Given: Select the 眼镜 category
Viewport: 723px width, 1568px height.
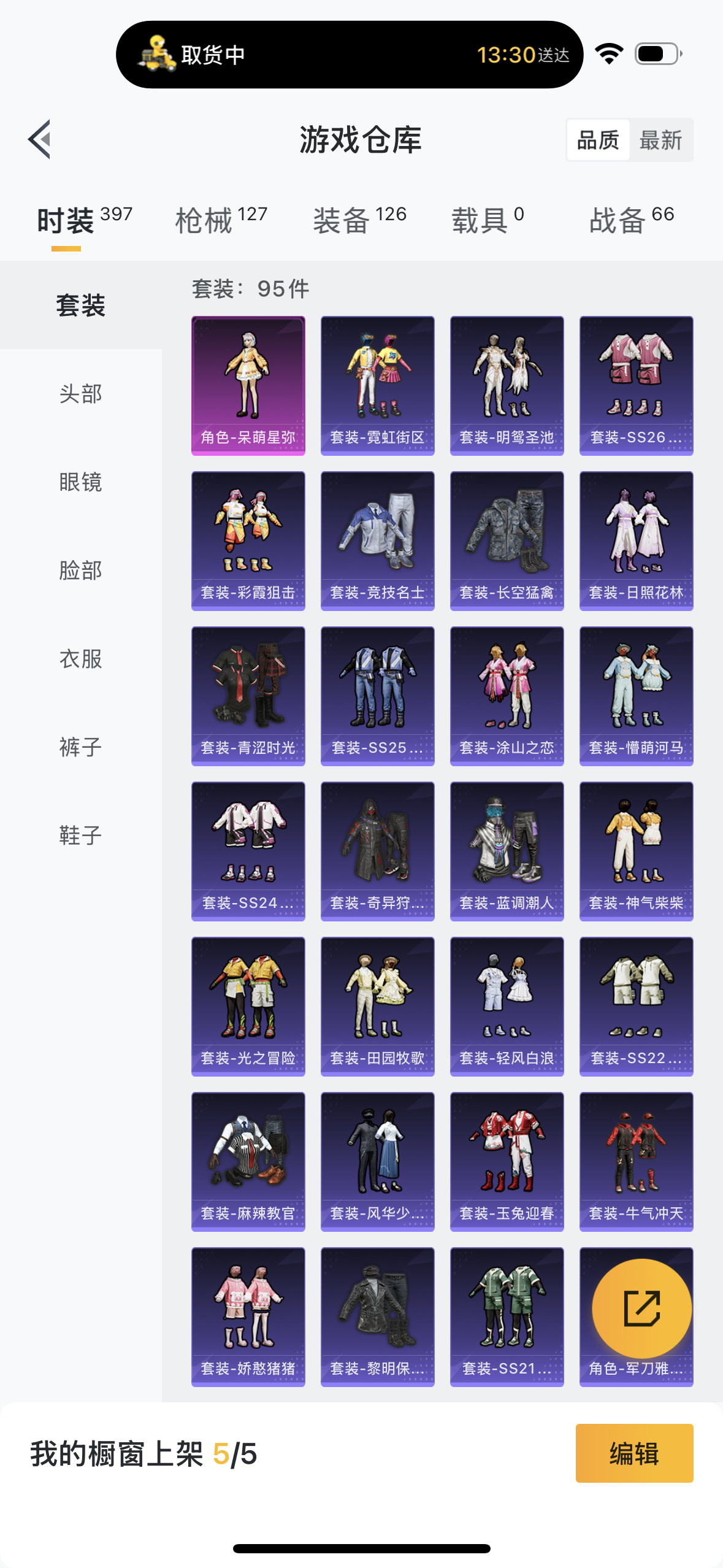Looking at the screenshot, I should point(81,482).
